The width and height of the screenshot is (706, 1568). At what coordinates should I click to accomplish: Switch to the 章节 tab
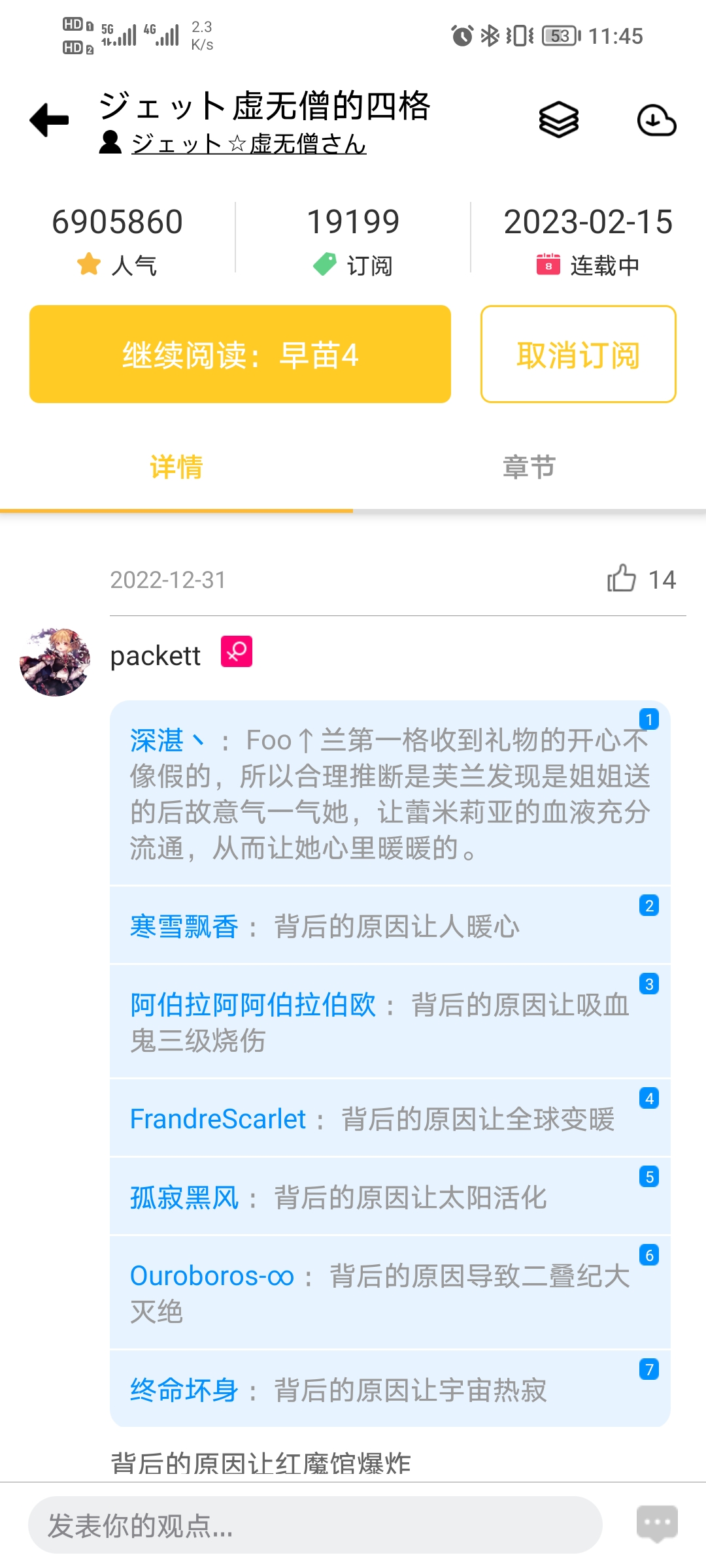point(529,467)
